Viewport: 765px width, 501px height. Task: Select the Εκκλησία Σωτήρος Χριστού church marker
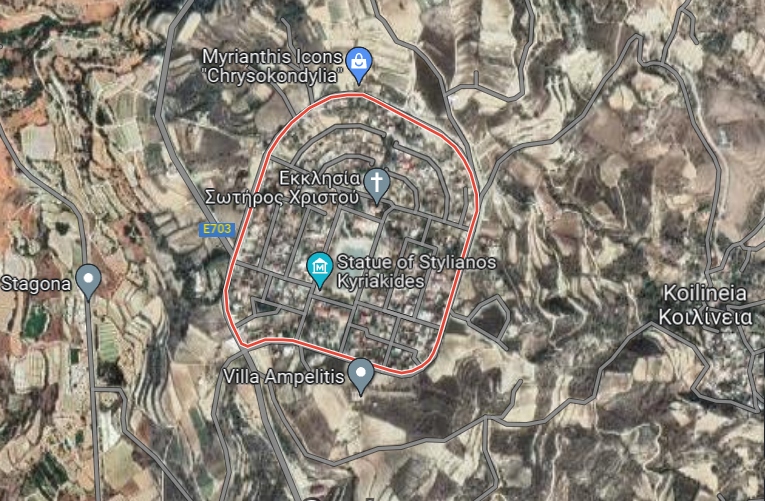377,183
